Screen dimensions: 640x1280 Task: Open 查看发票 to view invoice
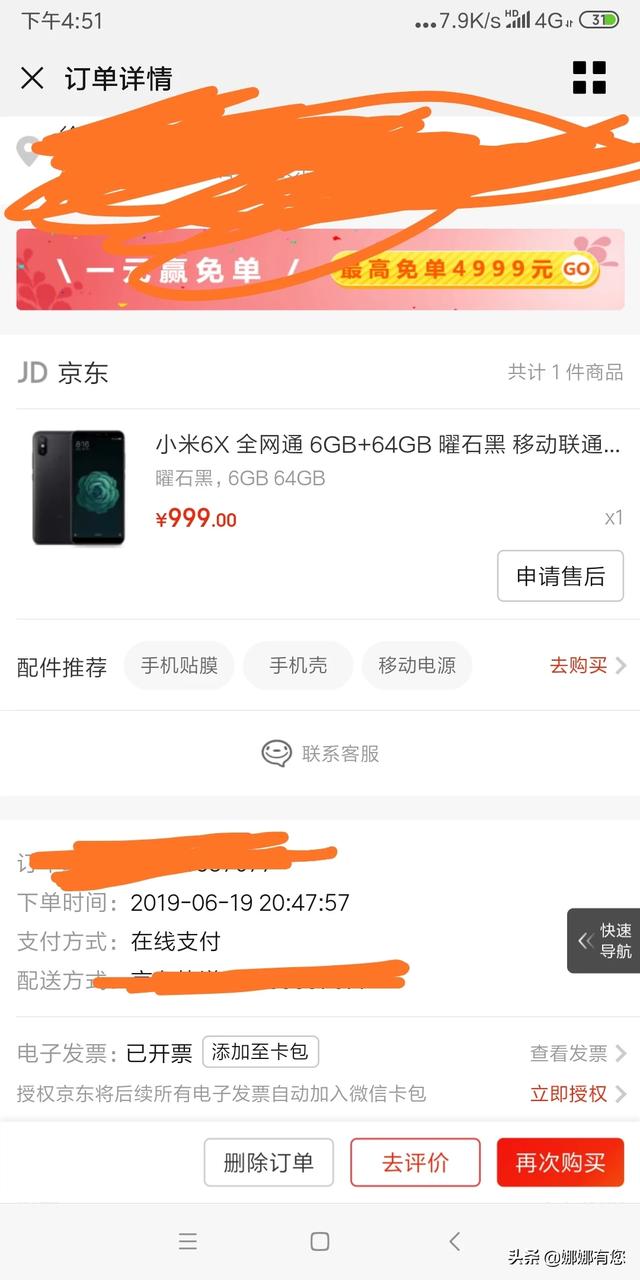(577, 1053)
